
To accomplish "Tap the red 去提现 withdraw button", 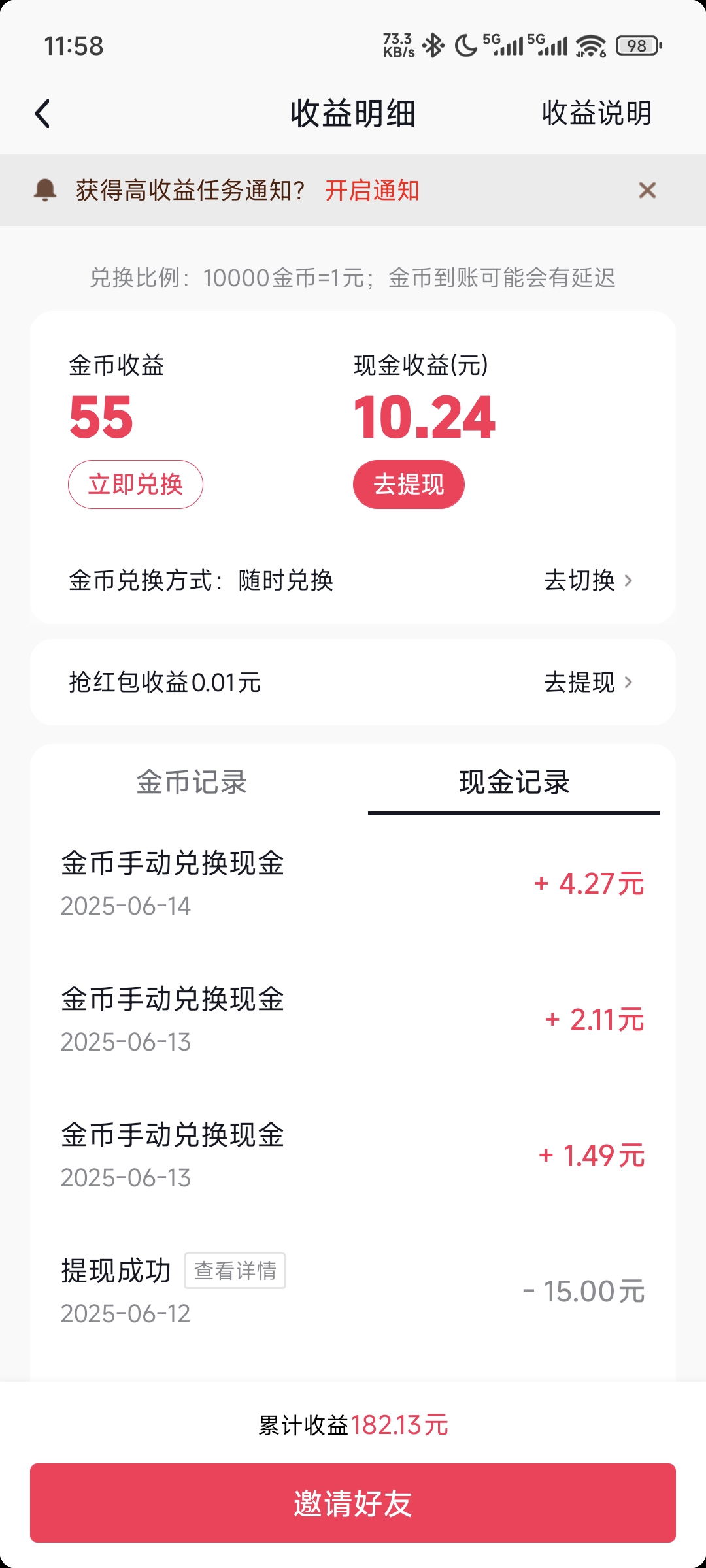I will [x=409, y=485].
